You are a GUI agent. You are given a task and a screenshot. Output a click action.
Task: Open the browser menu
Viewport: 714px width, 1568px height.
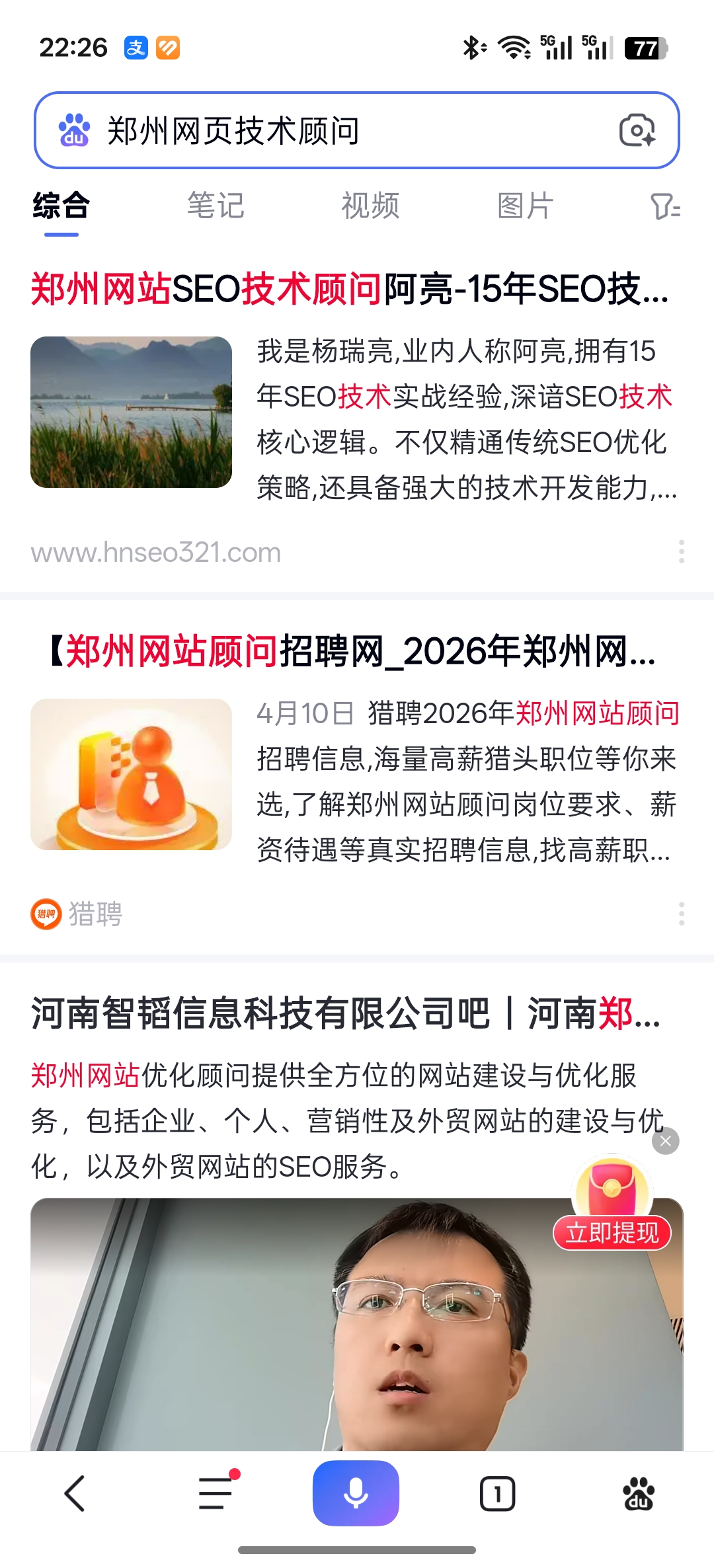tap(216, 1494)
